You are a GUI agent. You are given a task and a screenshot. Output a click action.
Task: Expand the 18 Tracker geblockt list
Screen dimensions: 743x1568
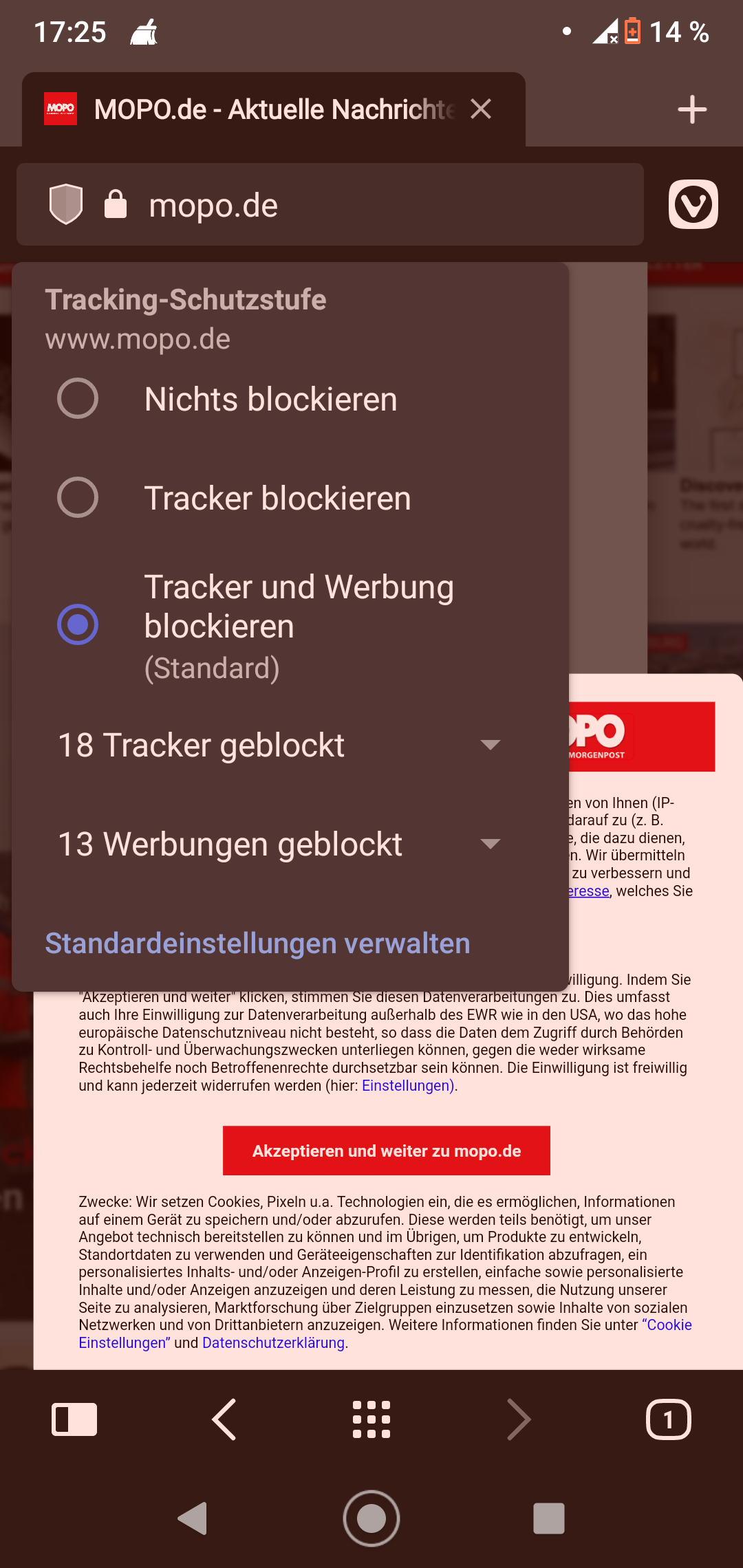tap(490, 745)
